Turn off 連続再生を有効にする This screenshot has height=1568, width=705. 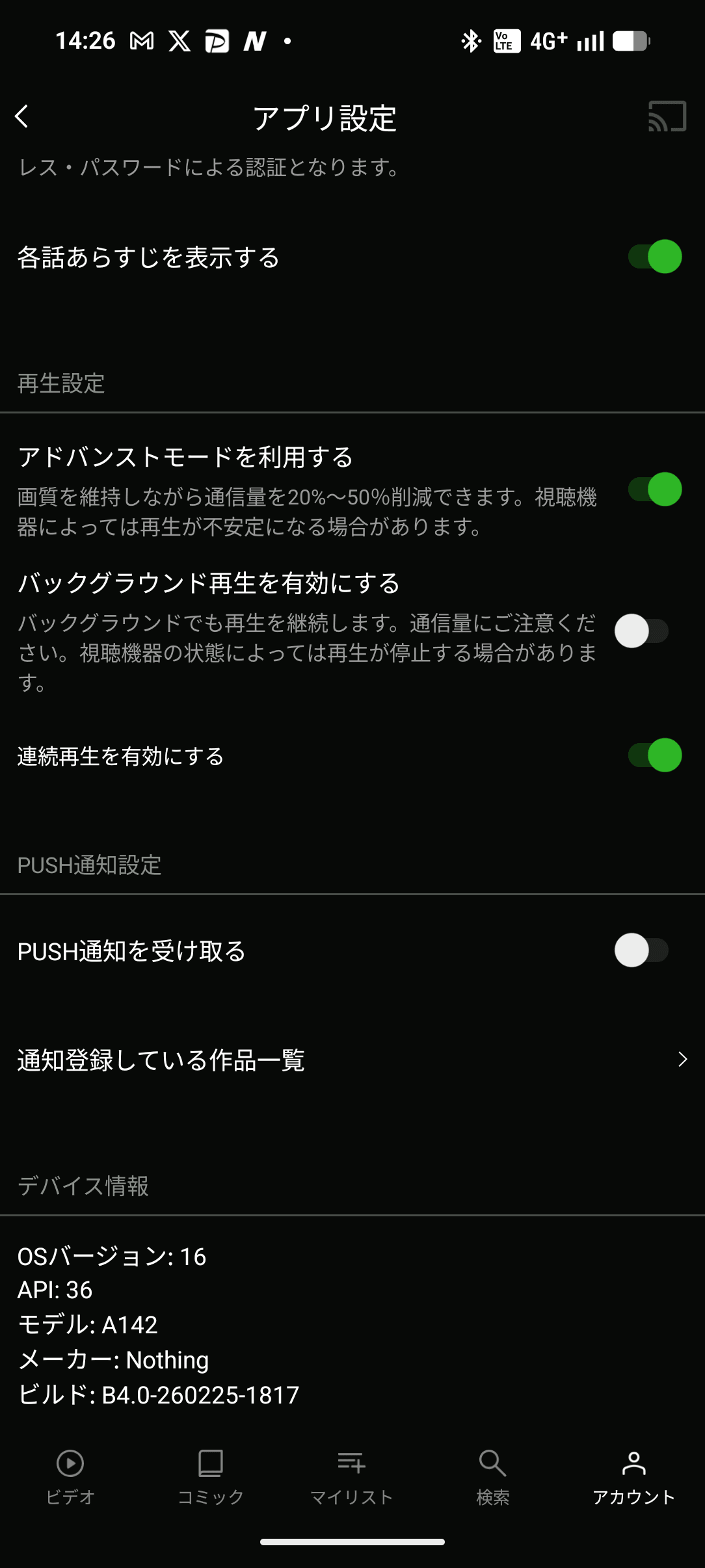654,755
